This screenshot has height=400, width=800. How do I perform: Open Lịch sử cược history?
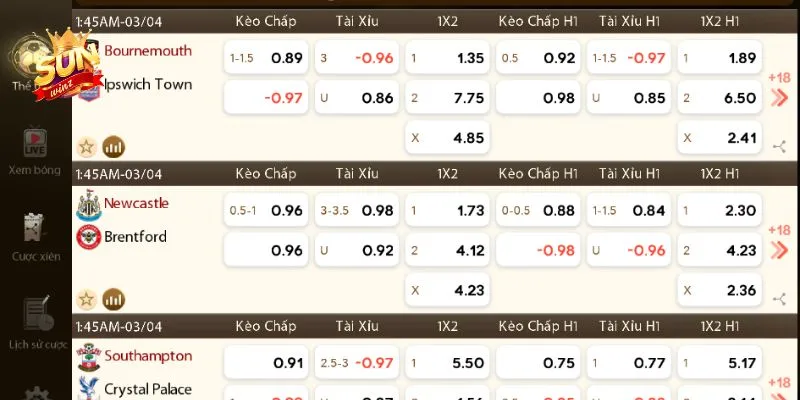pos(36,322)
